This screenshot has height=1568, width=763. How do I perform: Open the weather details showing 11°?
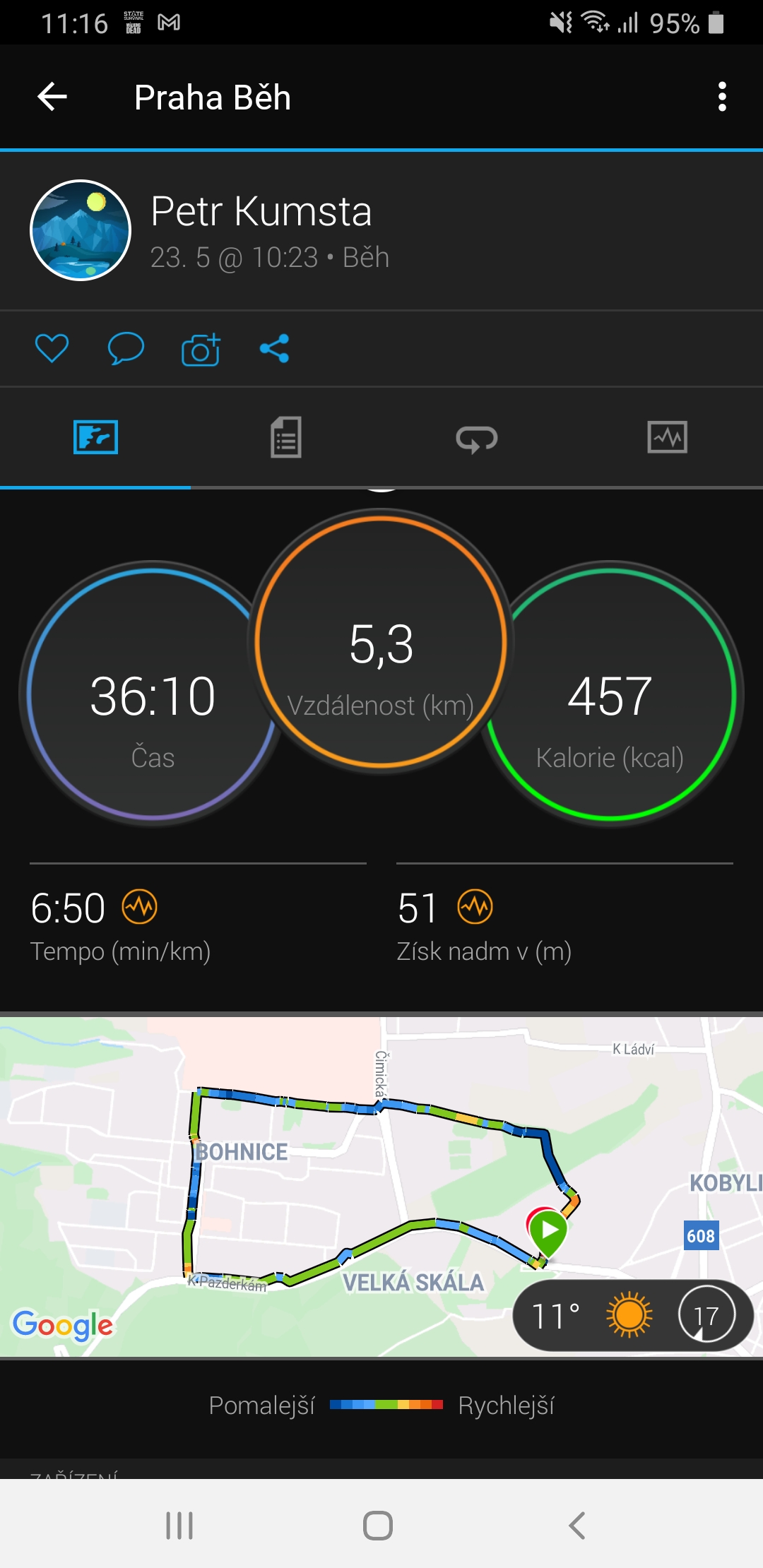point(633,1315)
